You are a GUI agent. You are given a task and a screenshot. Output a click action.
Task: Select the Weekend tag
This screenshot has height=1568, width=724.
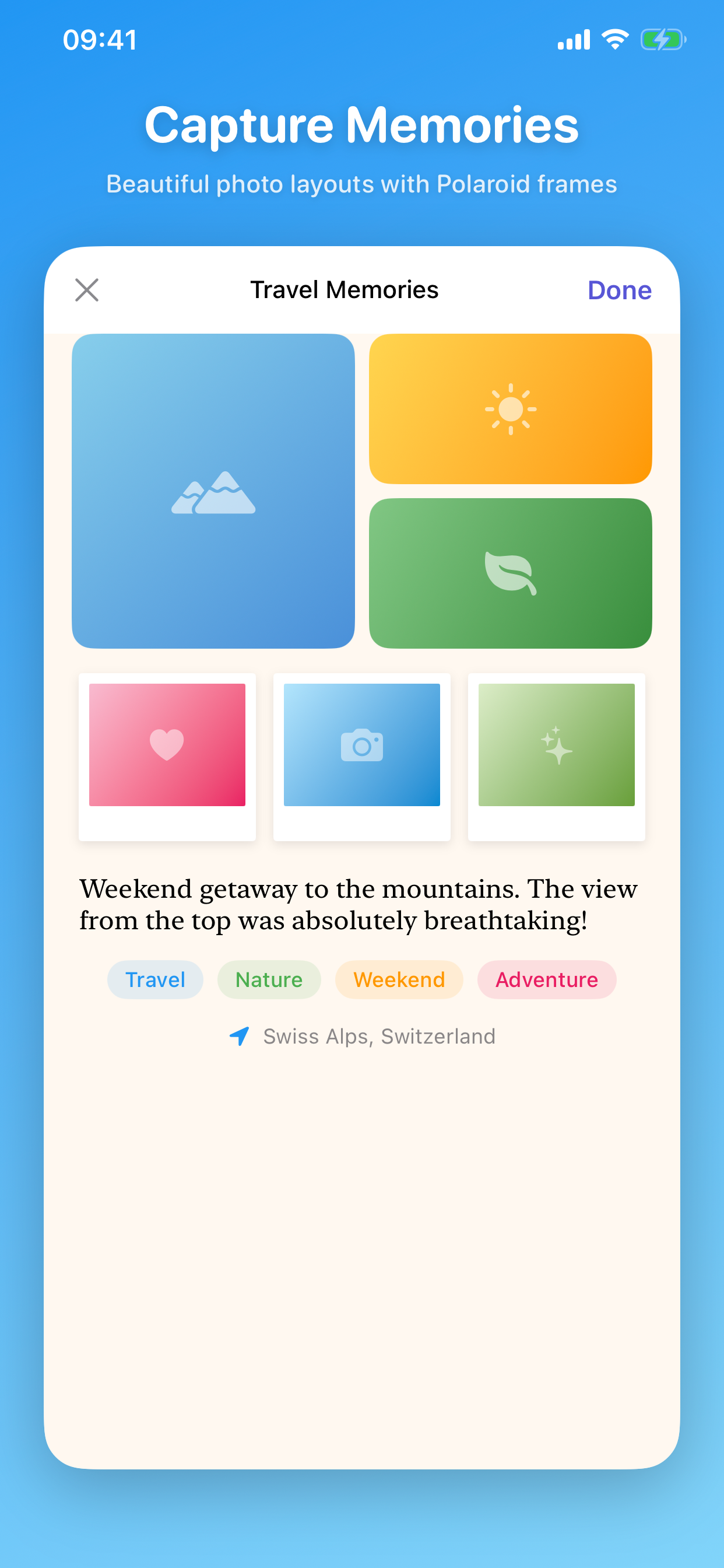pos(399,979)
